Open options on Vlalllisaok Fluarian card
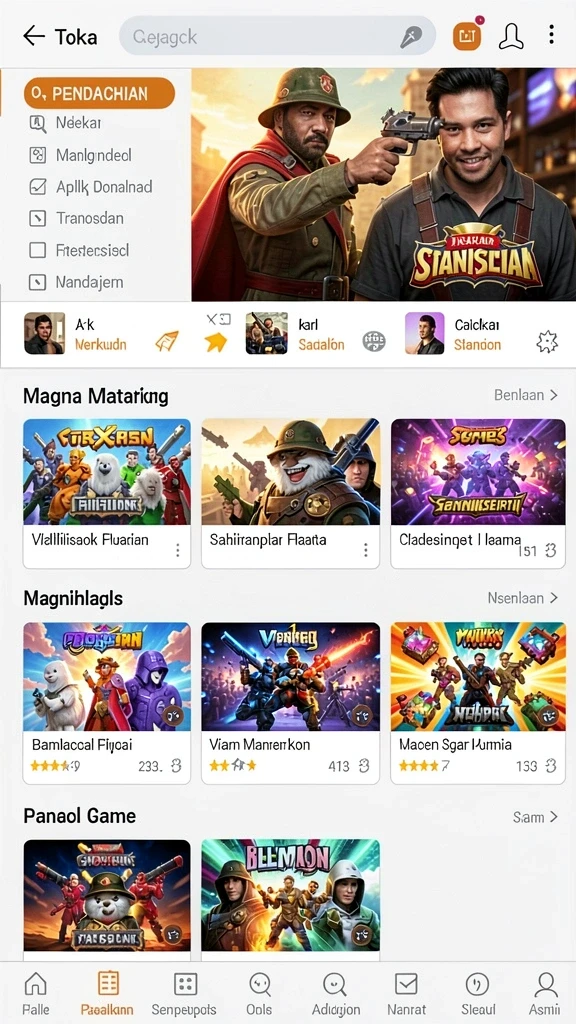576x1024 pixels. [x=178, y=551]
